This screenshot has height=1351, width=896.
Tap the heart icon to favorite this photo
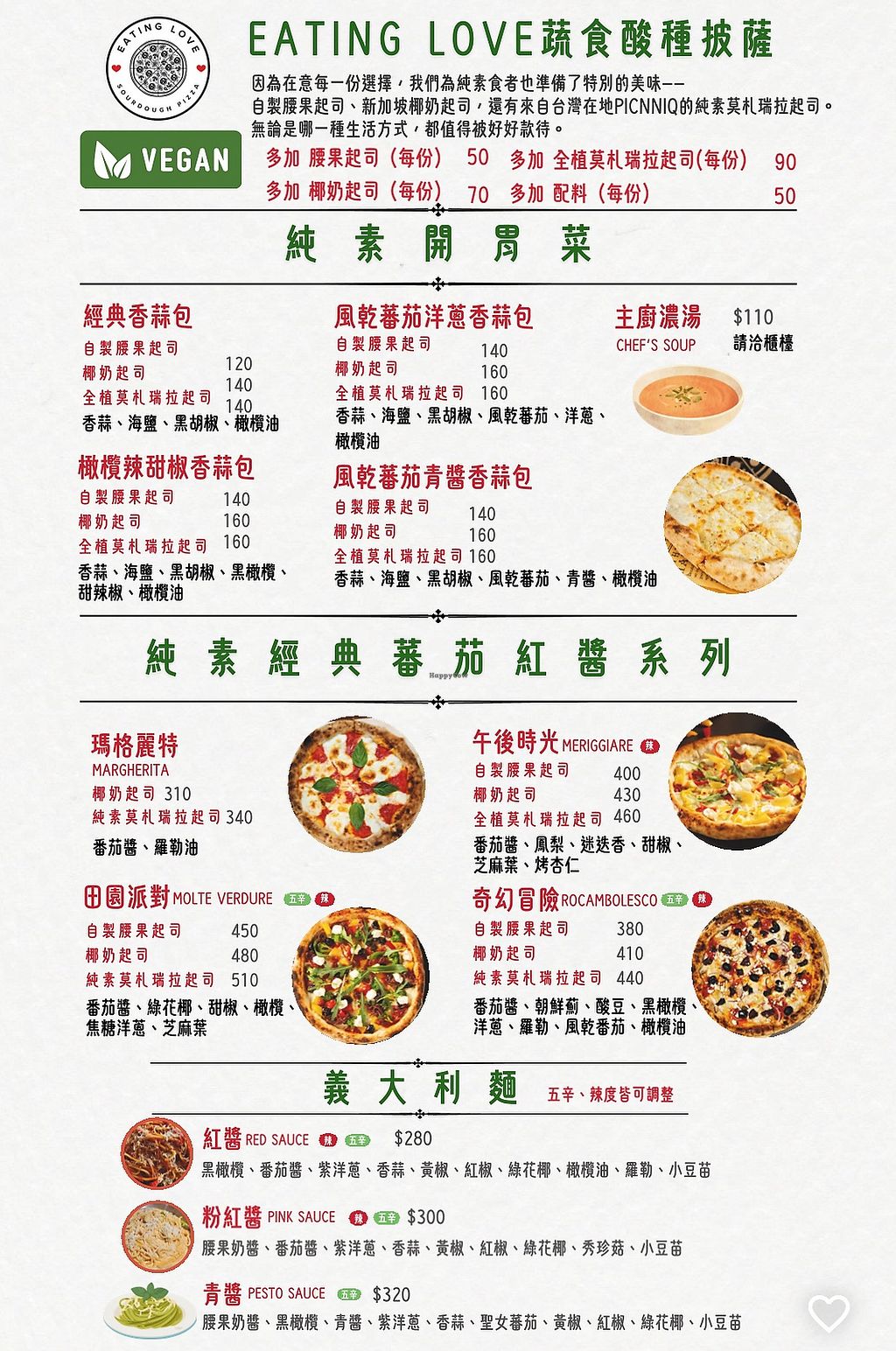(x=829, y=1312)
